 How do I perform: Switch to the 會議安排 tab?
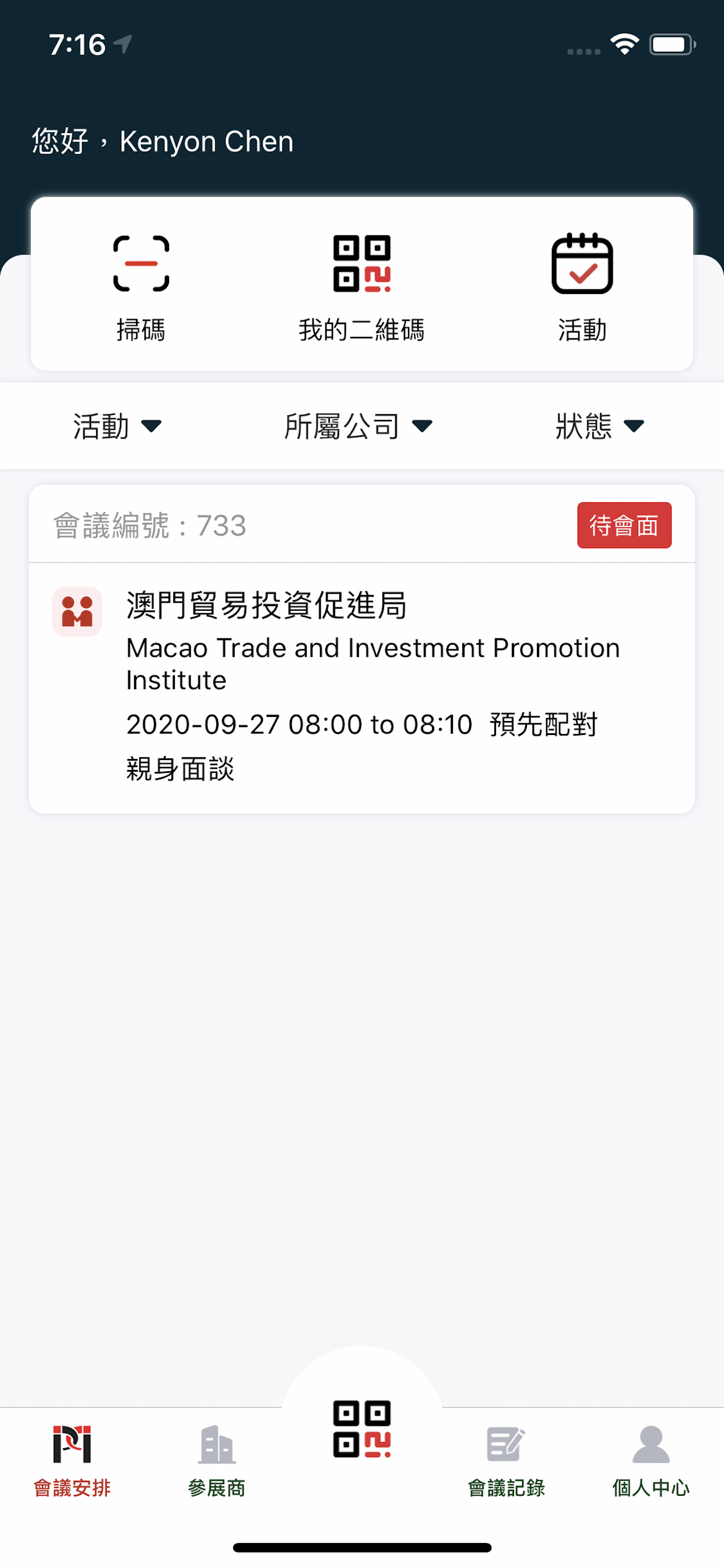point(72,1461)
